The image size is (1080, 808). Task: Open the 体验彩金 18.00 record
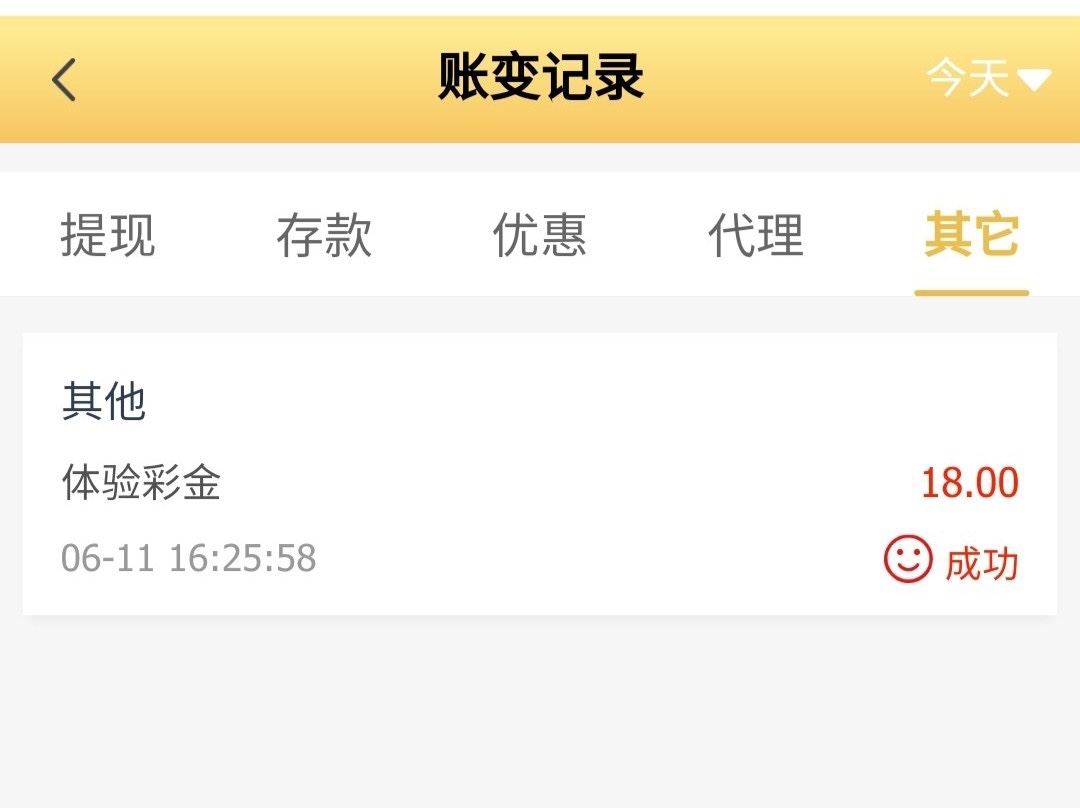(x=540, y=474)
